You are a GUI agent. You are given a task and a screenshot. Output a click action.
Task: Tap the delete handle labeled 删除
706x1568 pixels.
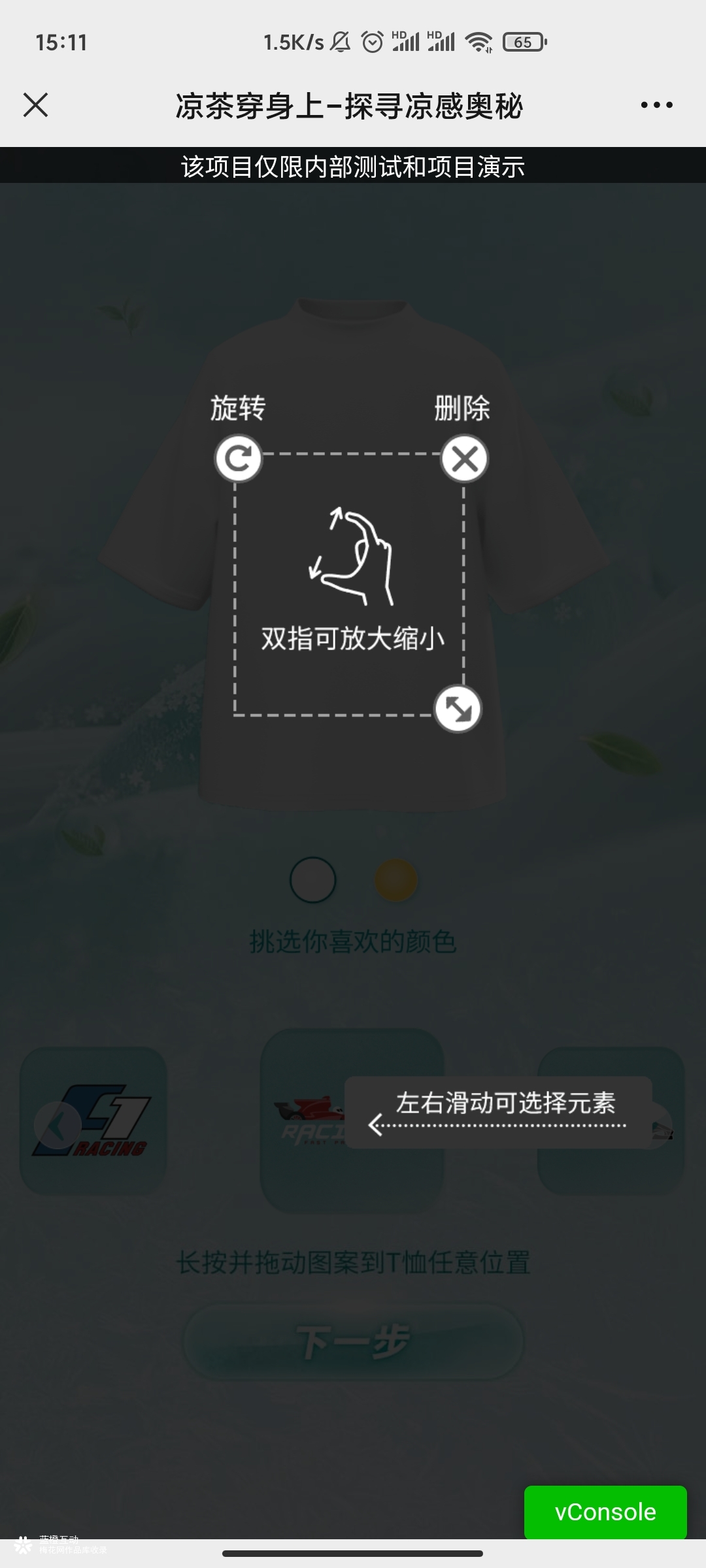(x=464, y=459)
